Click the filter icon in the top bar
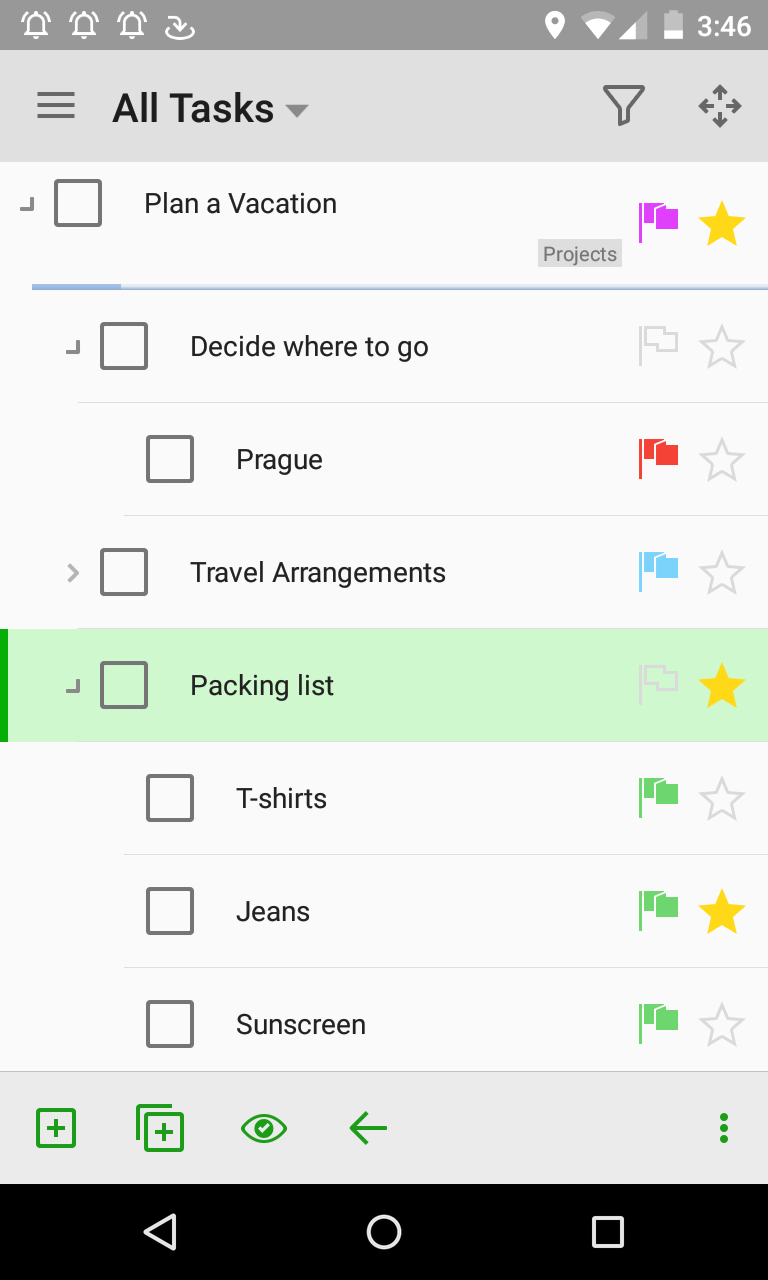Image resolution: width=768 pixels, height=1280 pixels. pyautogui.click(x=624, y=104)
